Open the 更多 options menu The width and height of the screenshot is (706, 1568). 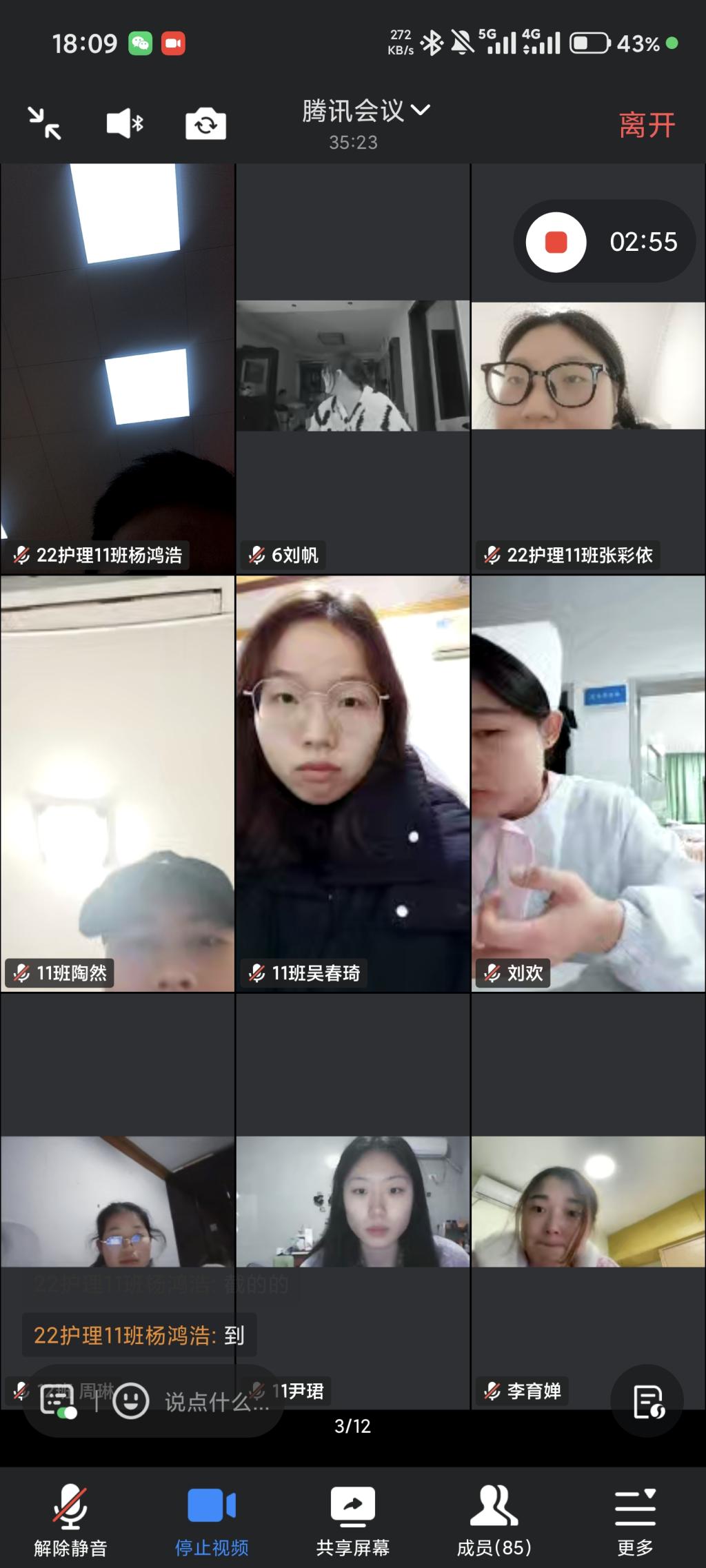[635, 1521]
